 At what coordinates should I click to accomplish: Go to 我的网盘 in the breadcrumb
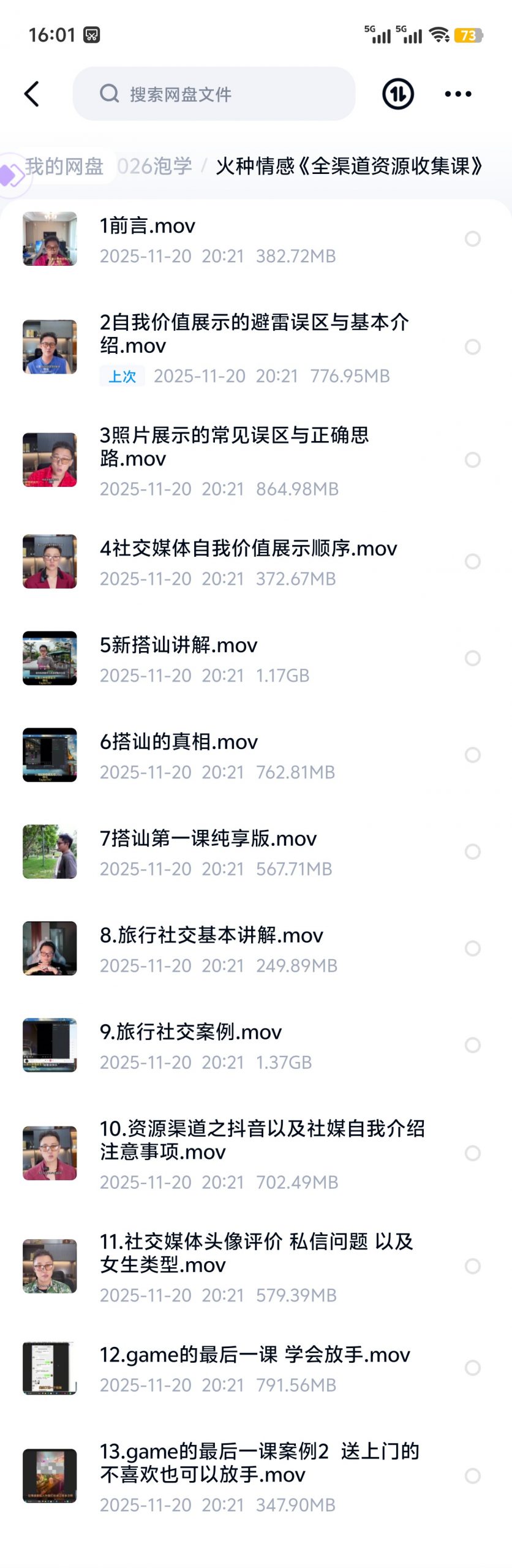point(64,166)
